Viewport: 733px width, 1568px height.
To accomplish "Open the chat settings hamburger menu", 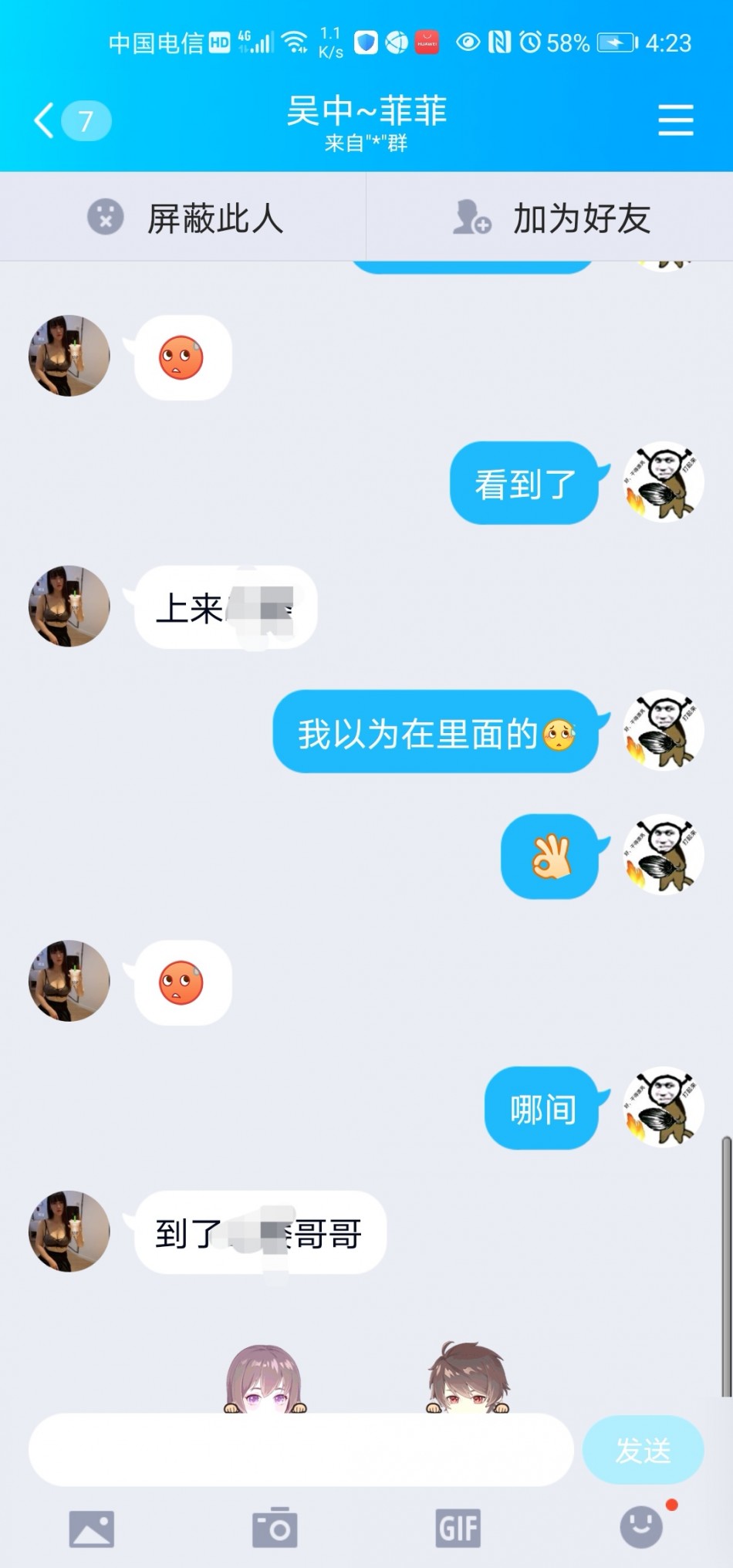I will coord(675,120).
